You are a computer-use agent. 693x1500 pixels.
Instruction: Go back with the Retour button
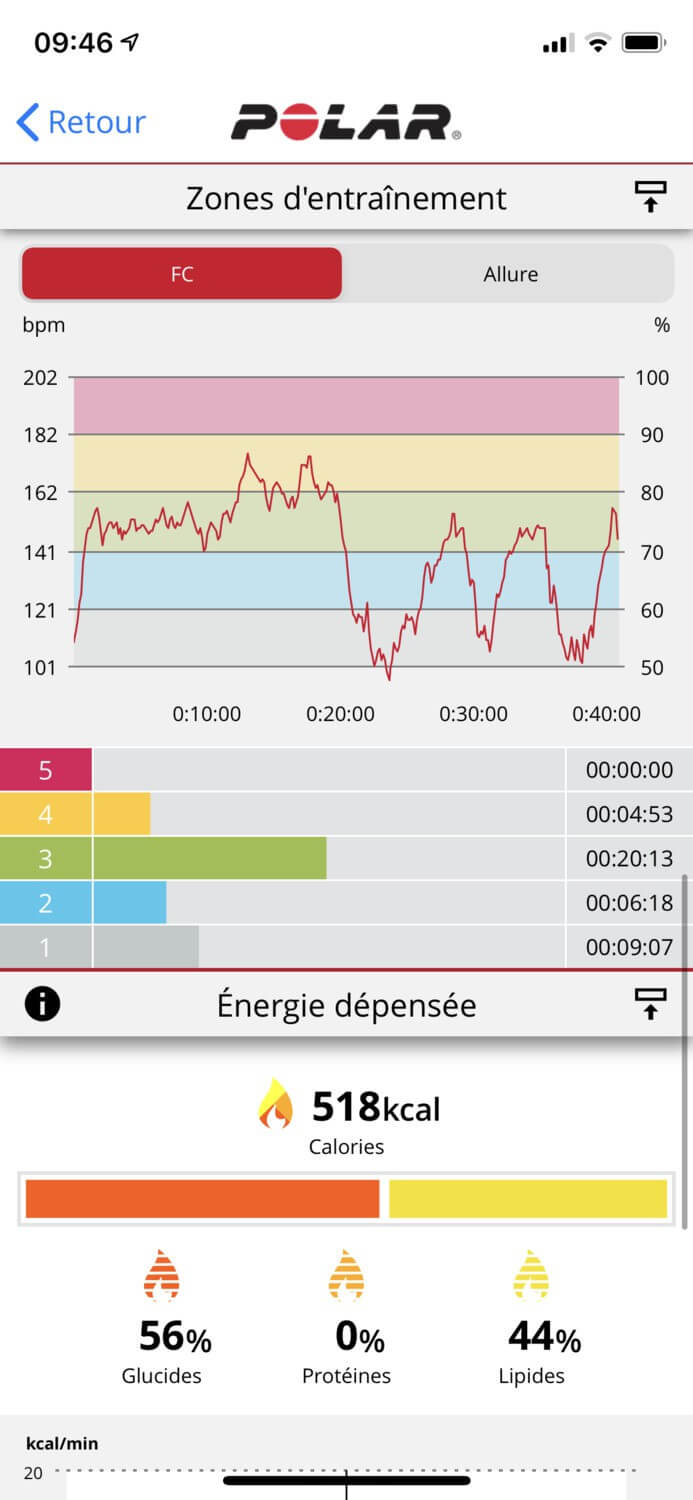tap(82, 123)
